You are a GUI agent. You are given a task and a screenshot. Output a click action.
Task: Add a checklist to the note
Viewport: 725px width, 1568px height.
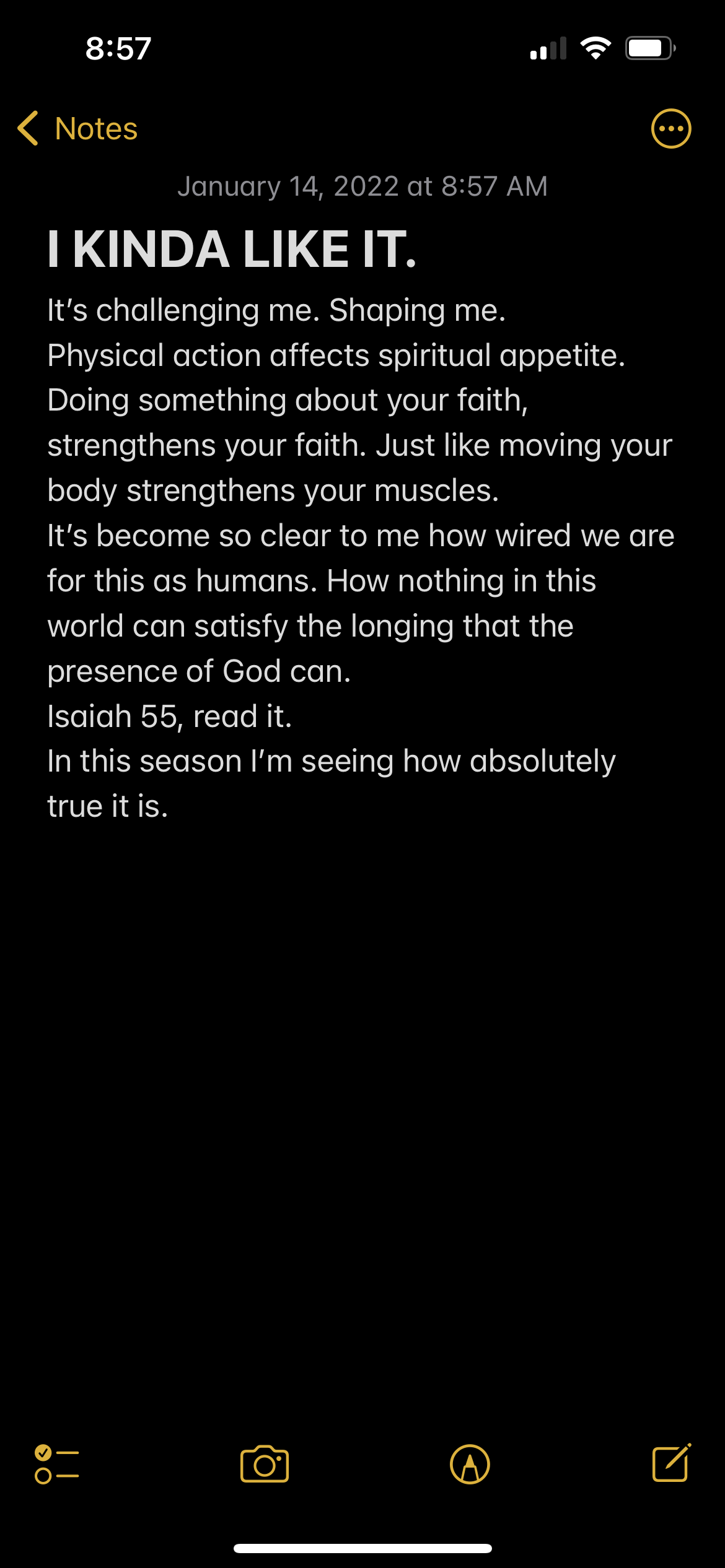pos(57,1464)
